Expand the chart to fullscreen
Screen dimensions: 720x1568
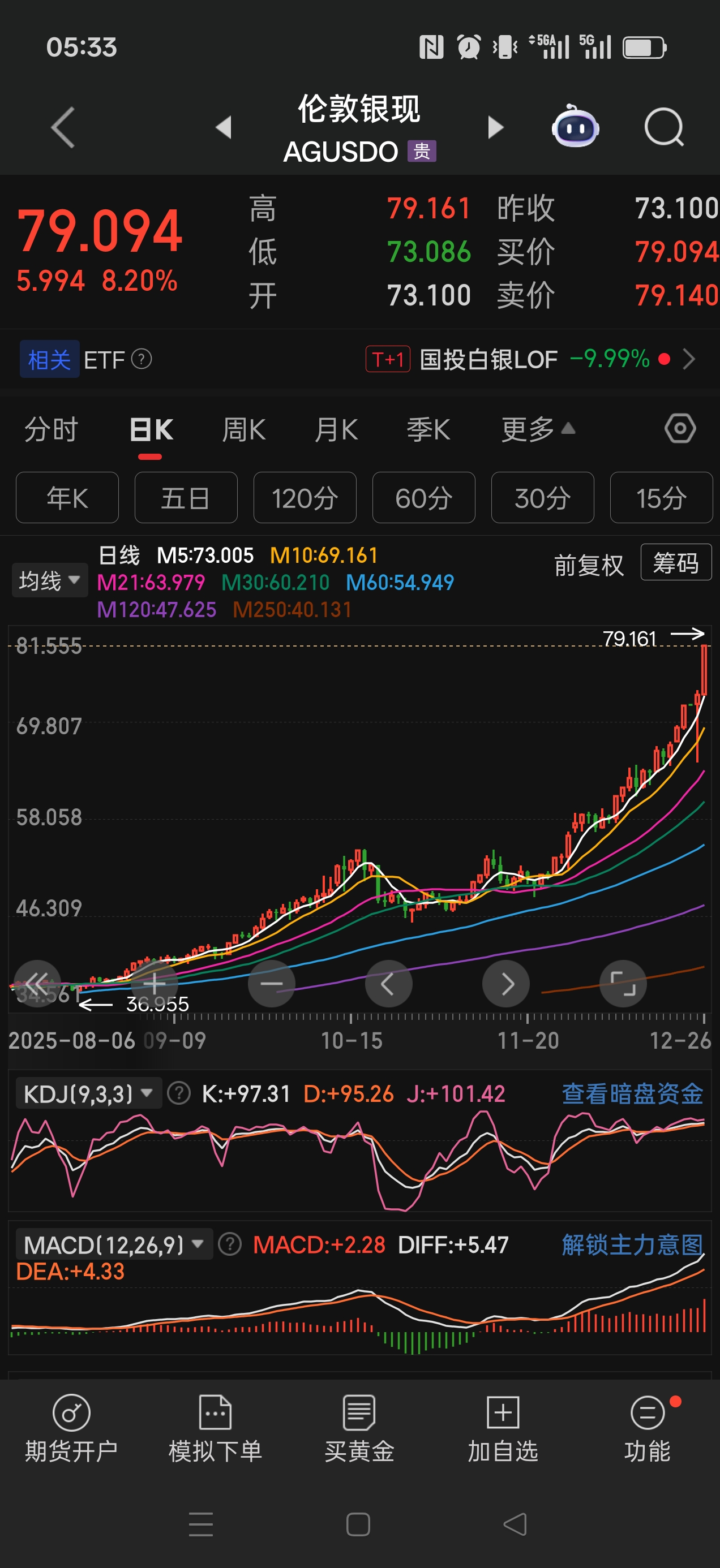pyautogui.click(x=623, y=984)
